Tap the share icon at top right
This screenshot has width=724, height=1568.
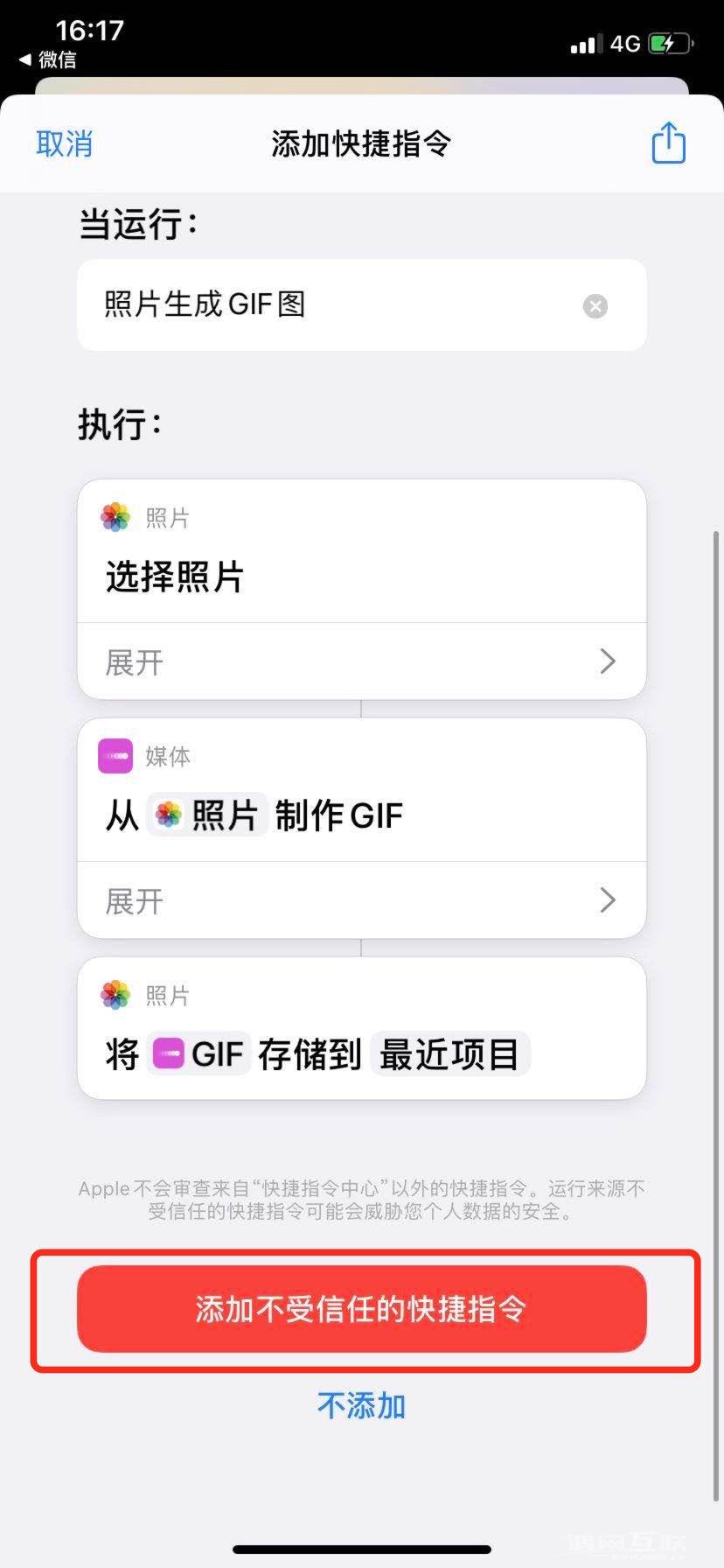(x=668, y=143)
